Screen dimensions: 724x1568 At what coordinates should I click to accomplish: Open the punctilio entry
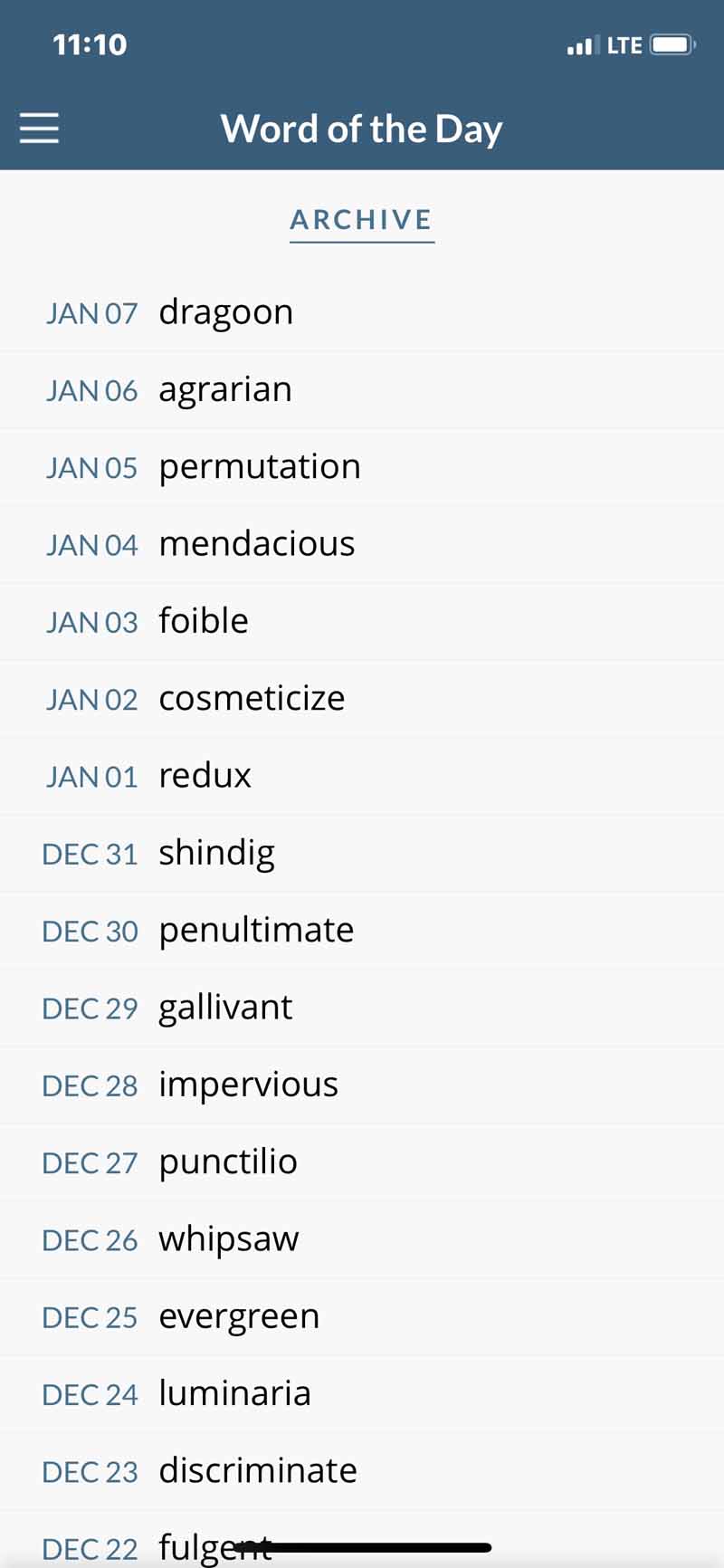(362, 1162)
